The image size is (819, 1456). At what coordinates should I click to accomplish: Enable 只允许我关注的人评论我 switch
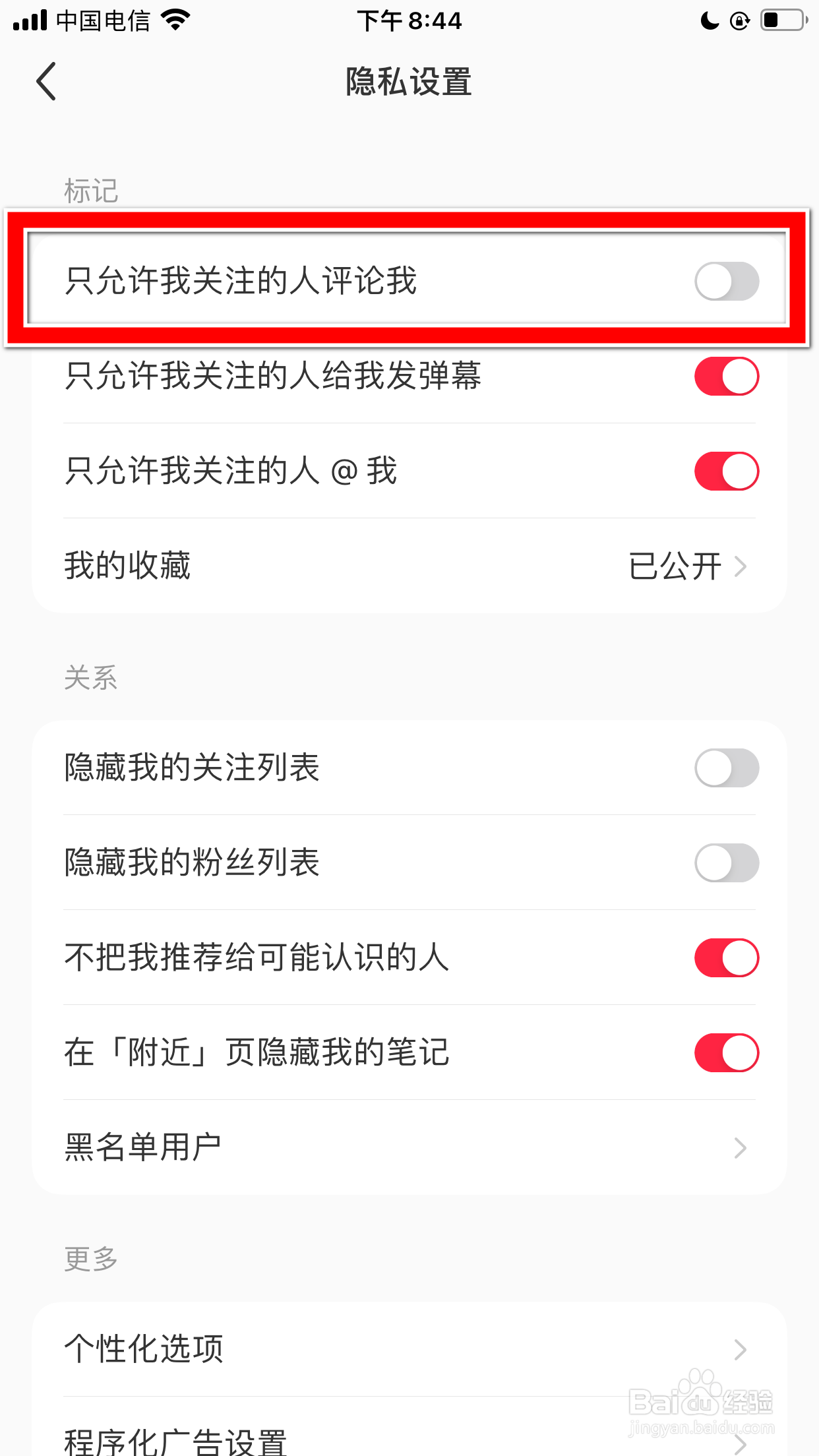click(726, 282)
